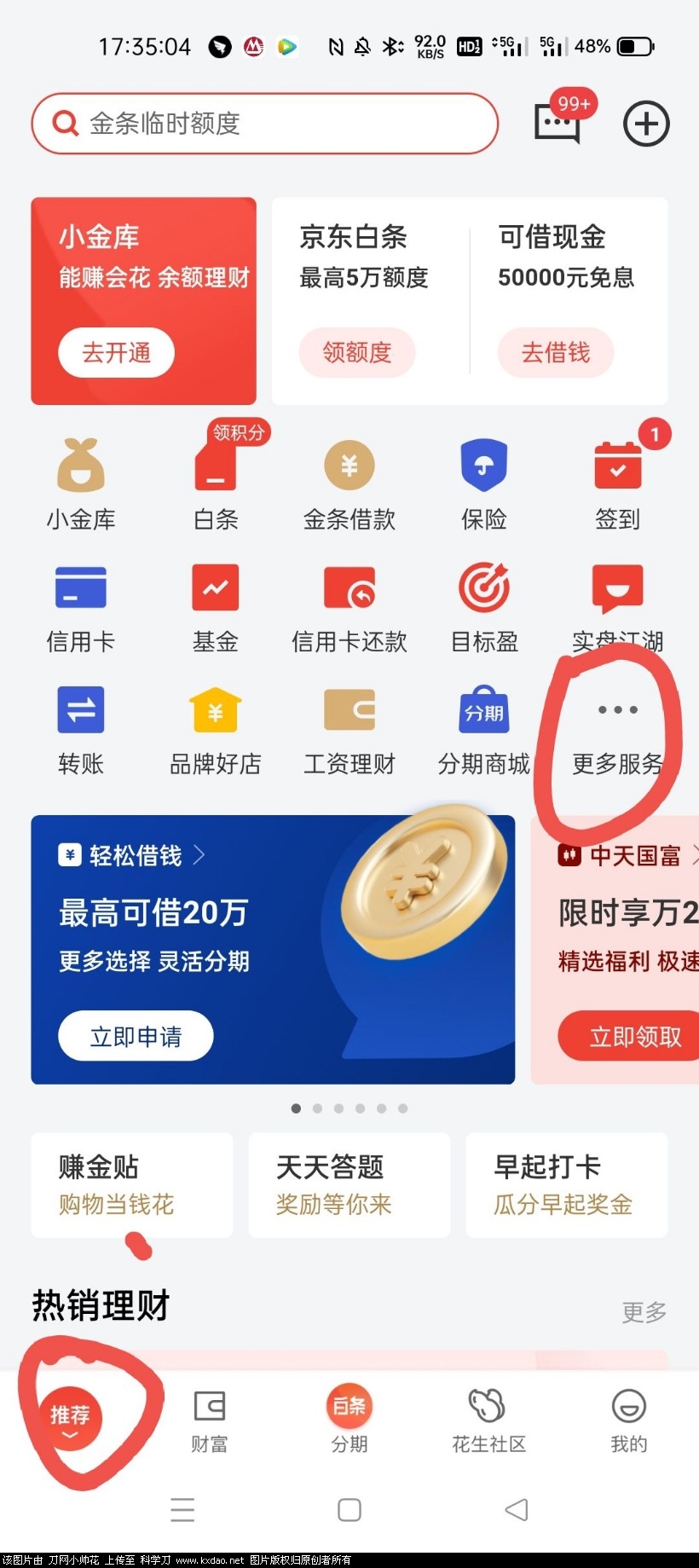Image resolution: width=699 pixels, height=1568 pixels.
Task: Tap 去开通 on the 小金库 card
Action: (116, 352)
